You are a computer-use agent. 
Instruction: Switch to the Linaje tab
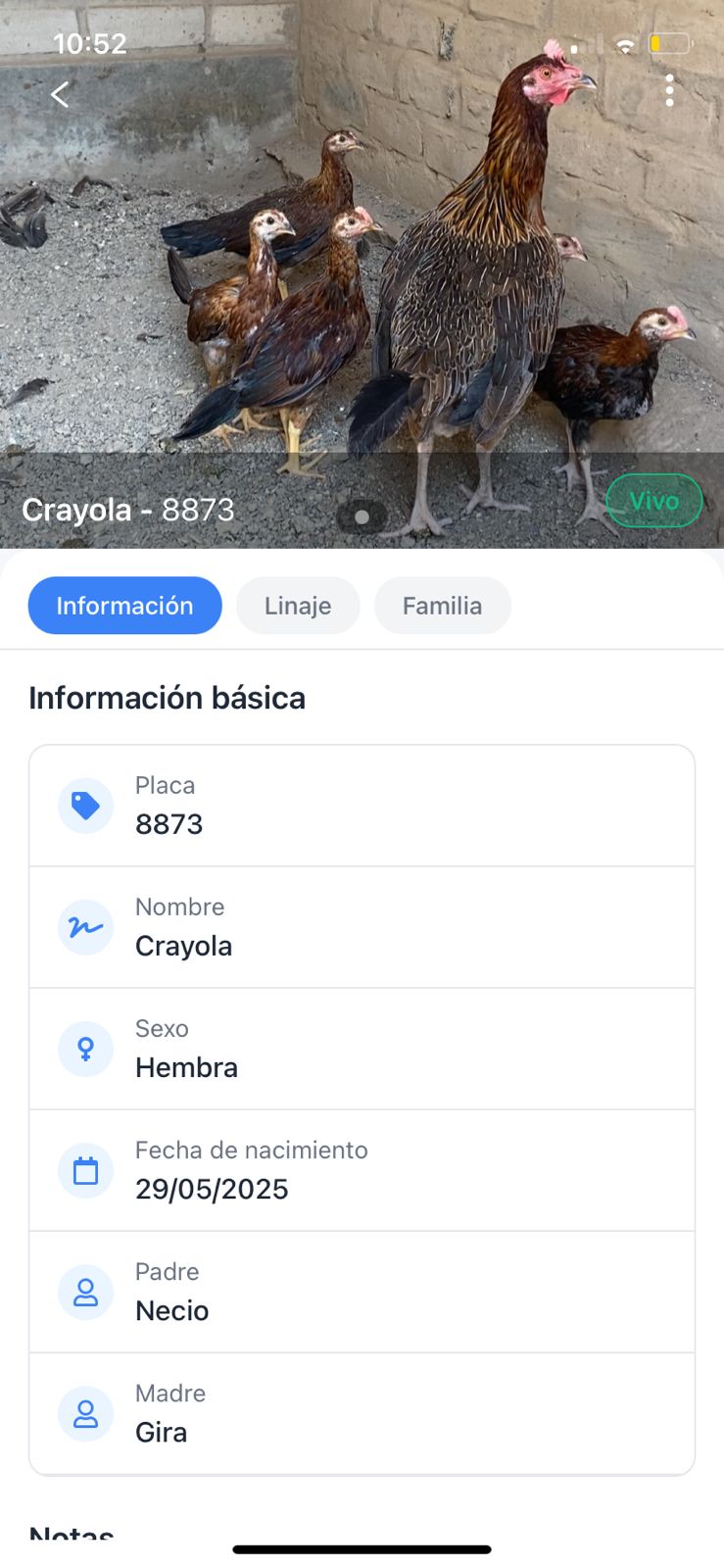pos(298,606)
